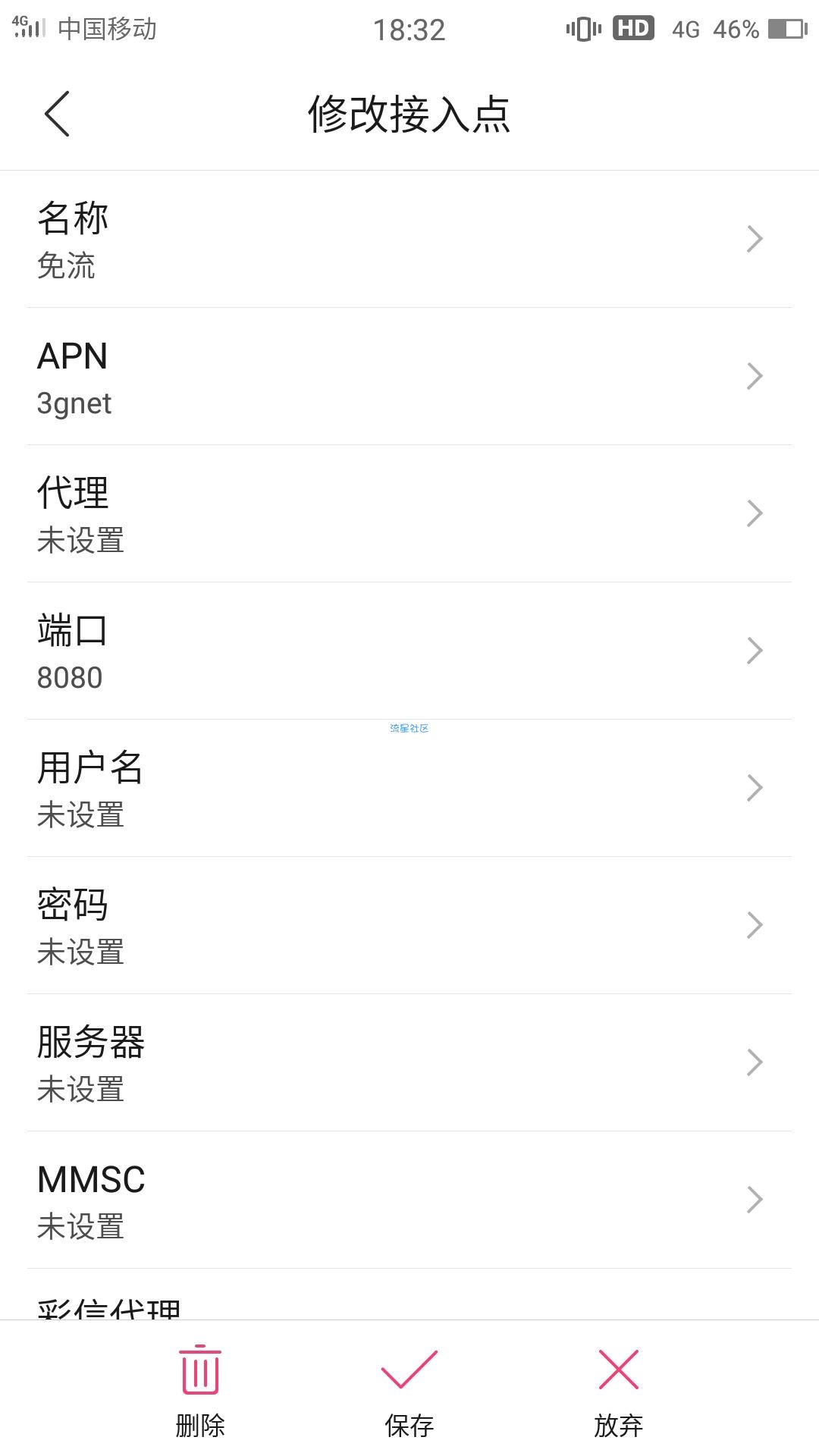Image resolution: width=819 pixels, height=1456 pixels.
Task: Open the MMSC setting row
Action: pyautogui.click(x=409, y=1200)
